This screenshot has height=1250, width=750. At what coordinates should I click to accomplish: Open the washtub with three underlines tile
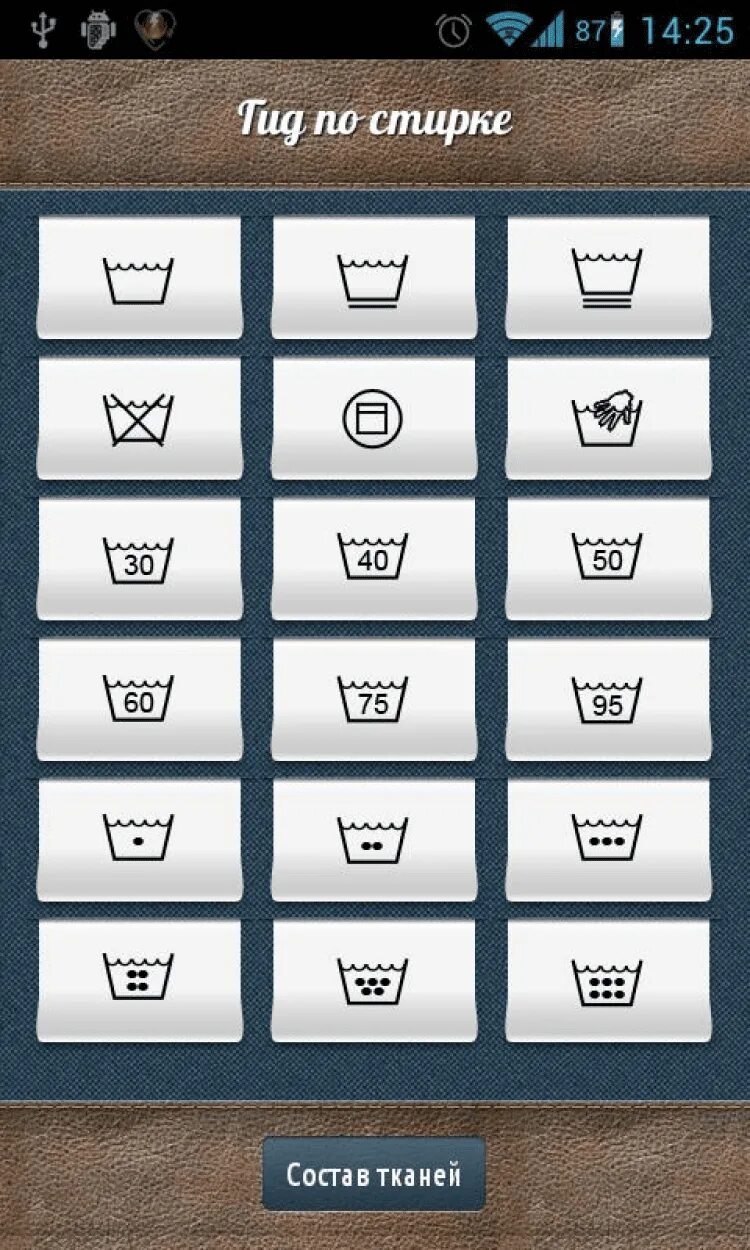click(608, 278)
